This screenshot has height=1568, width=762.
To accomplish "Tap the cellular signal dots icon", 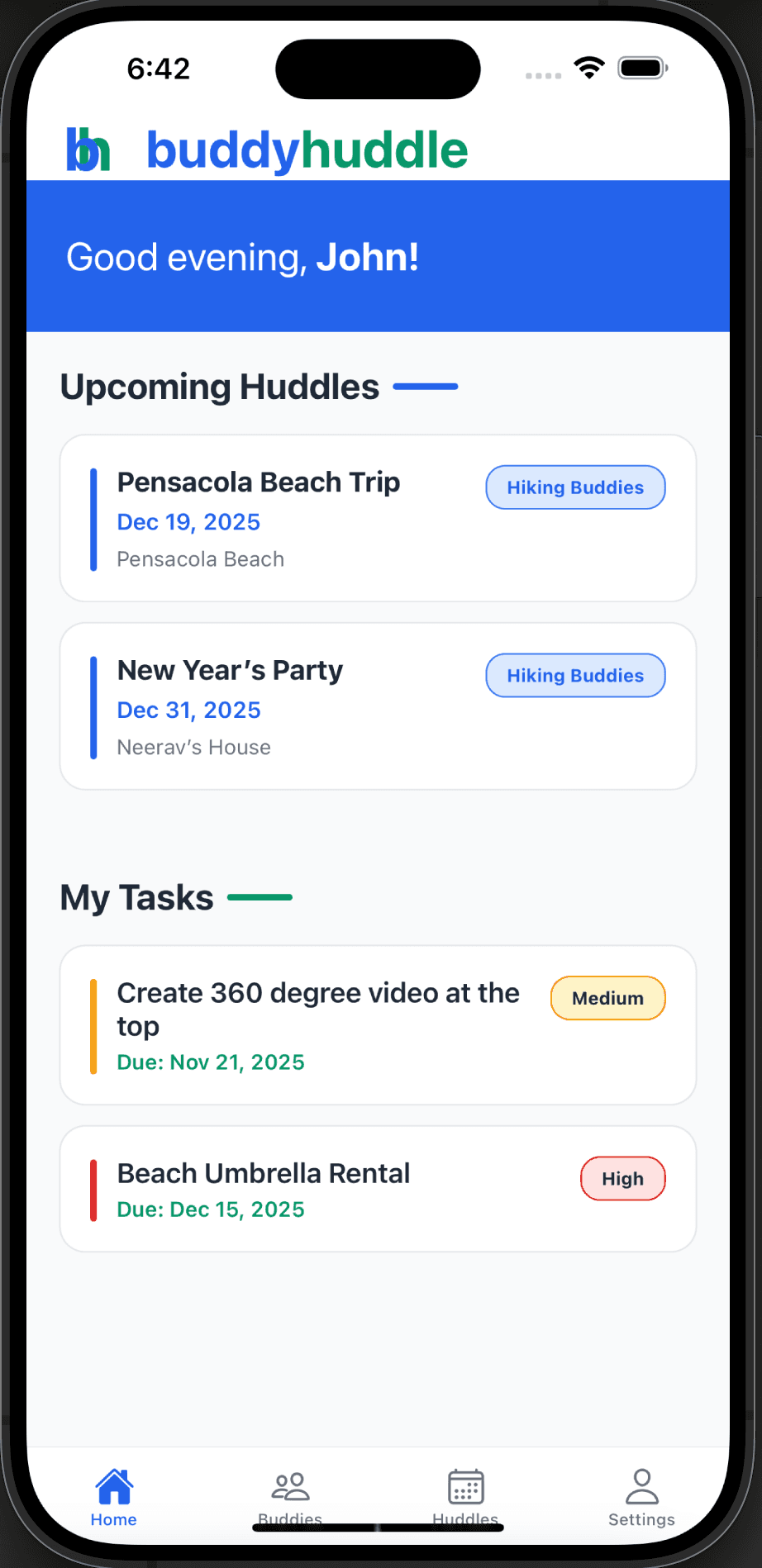I will (x=543, y=74).
